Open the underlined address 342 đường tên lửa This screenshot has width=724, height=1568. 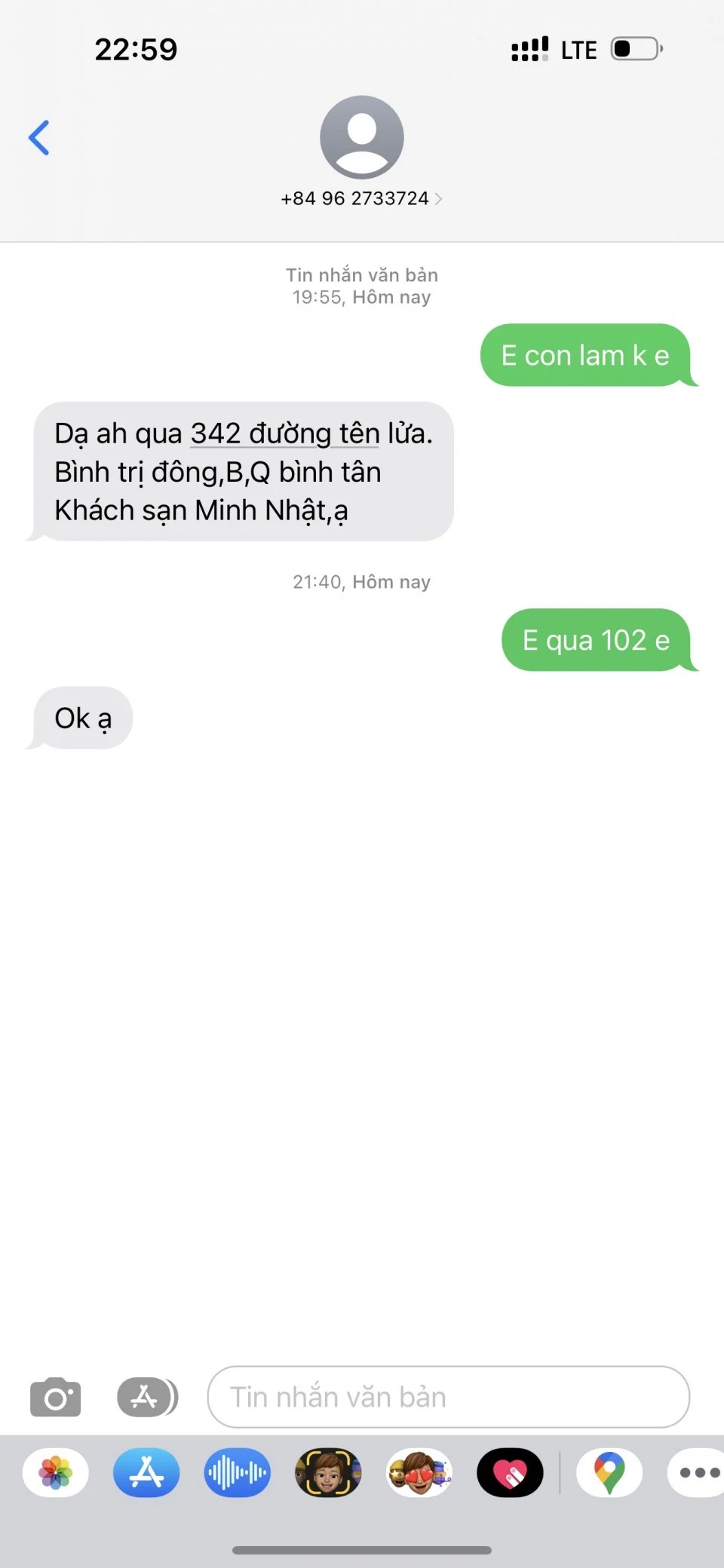coord(285,434)
